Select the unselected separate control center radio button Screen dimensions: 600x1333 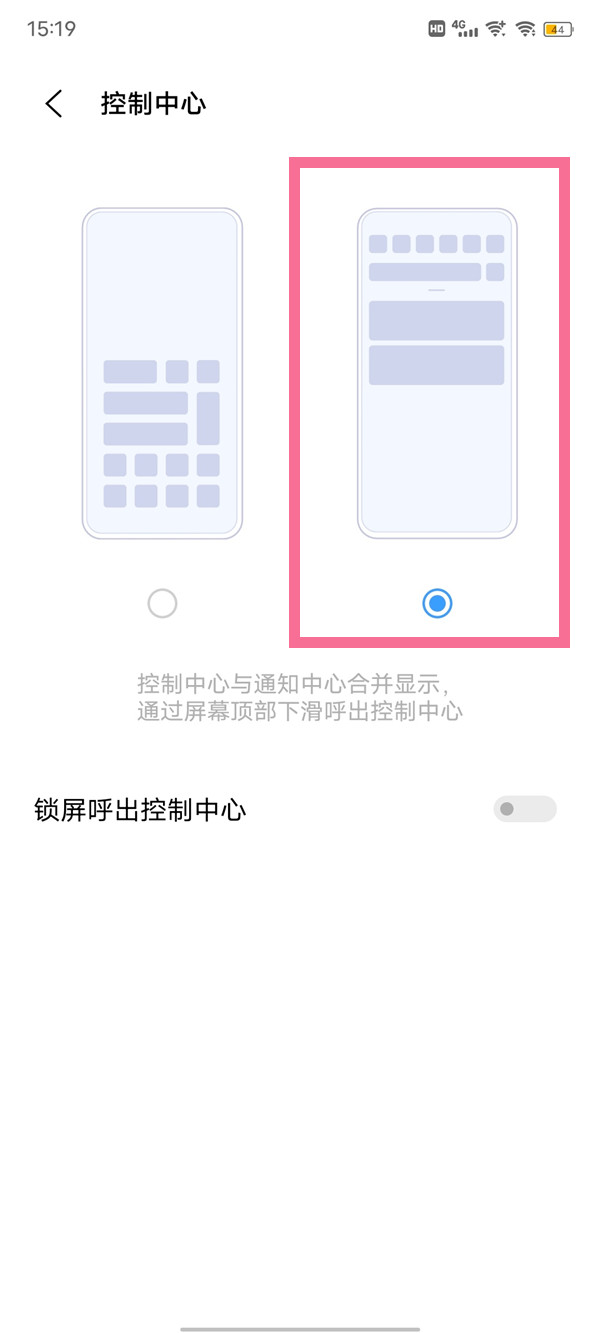pos(162,603)
